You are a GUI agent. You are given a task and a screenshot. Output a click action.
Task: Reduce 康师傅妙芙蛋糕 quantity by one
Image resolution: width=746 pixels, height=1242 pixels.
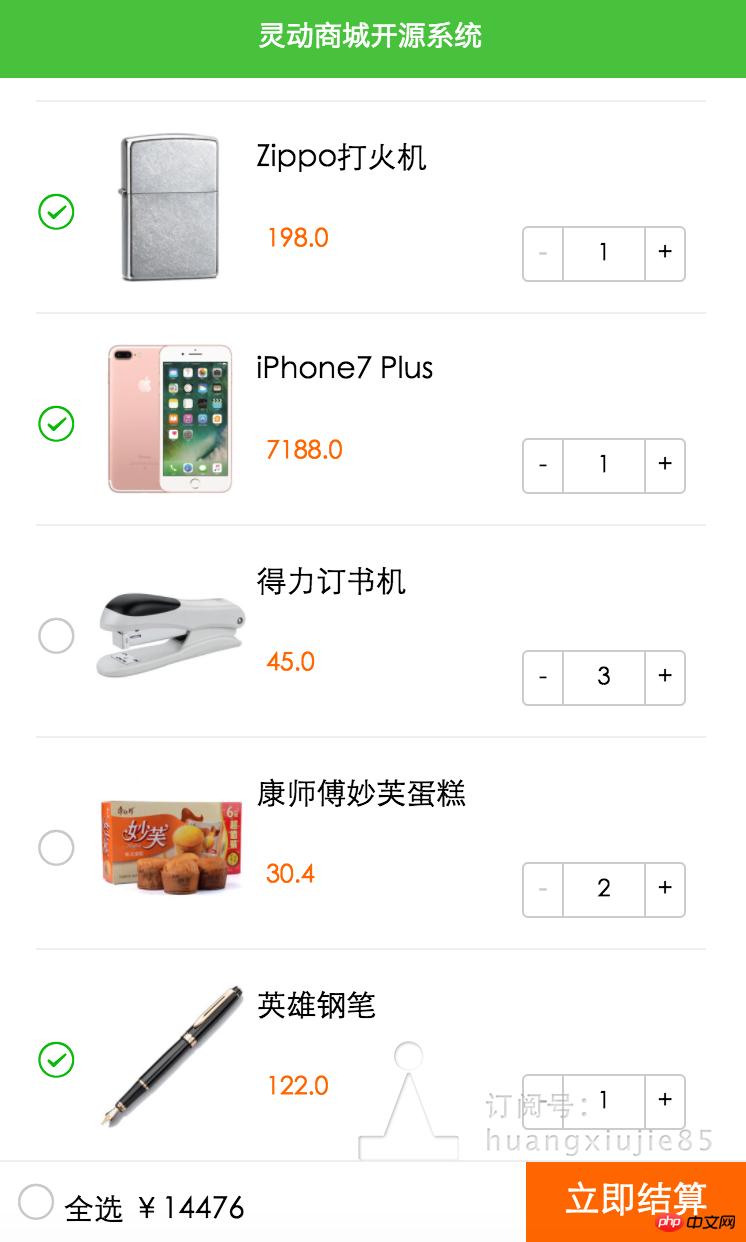(542, 889)
